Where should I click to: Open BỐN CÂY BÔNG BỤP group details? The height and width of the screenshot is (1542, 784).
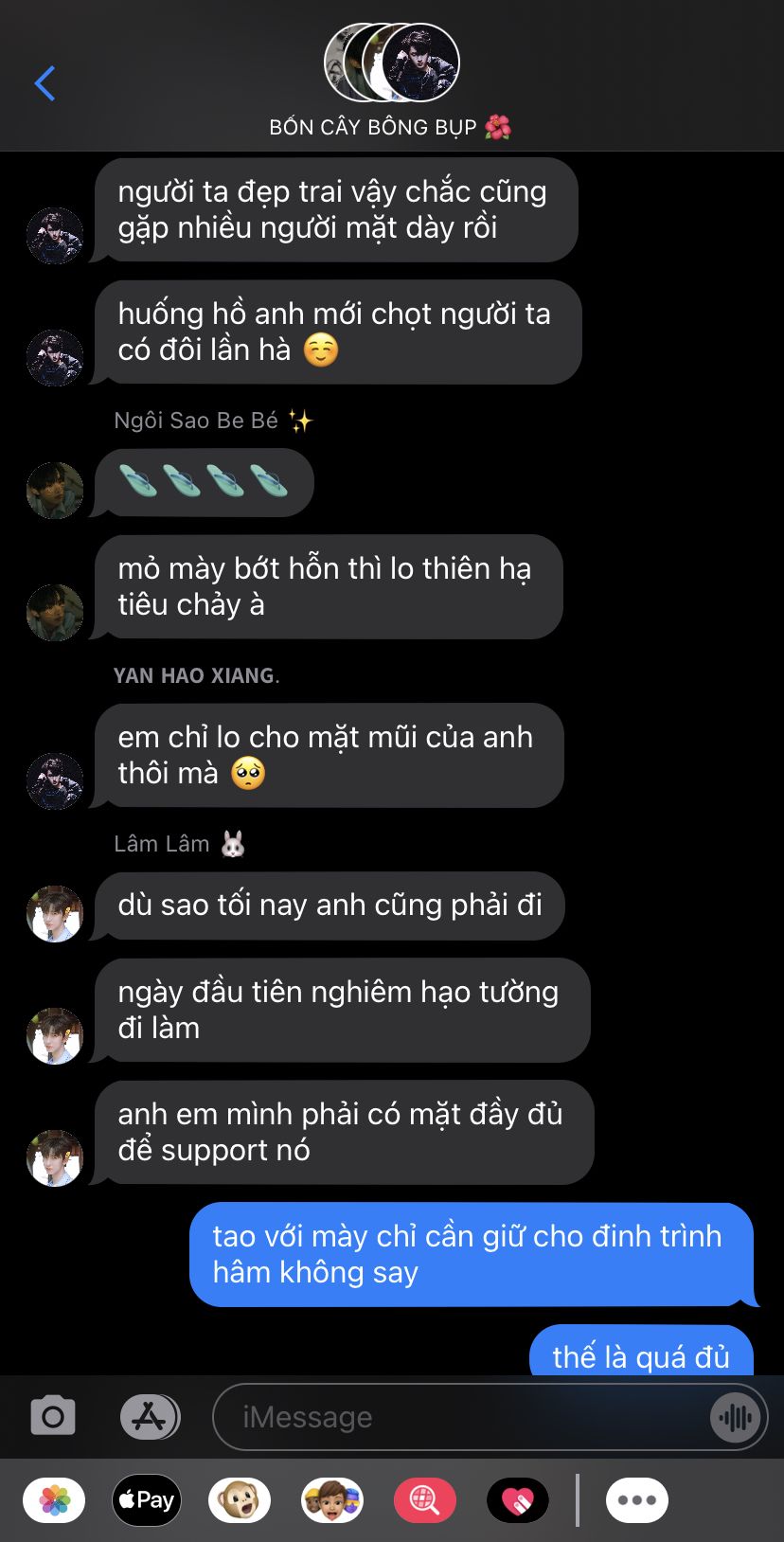391,82
